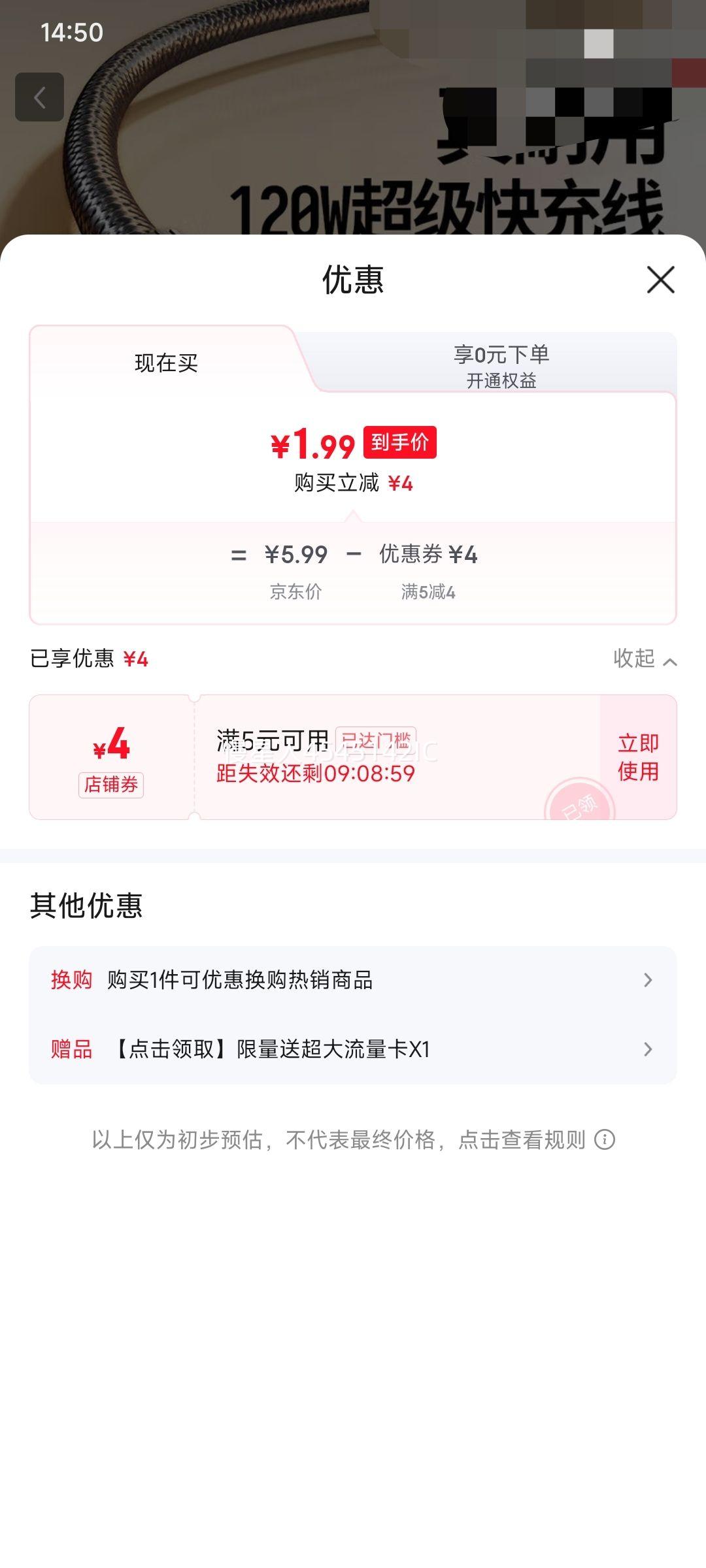This screenshot has width=706, height=1568.
Task: View pricing rules via the info icon
Action: [x=605, y=1140]
